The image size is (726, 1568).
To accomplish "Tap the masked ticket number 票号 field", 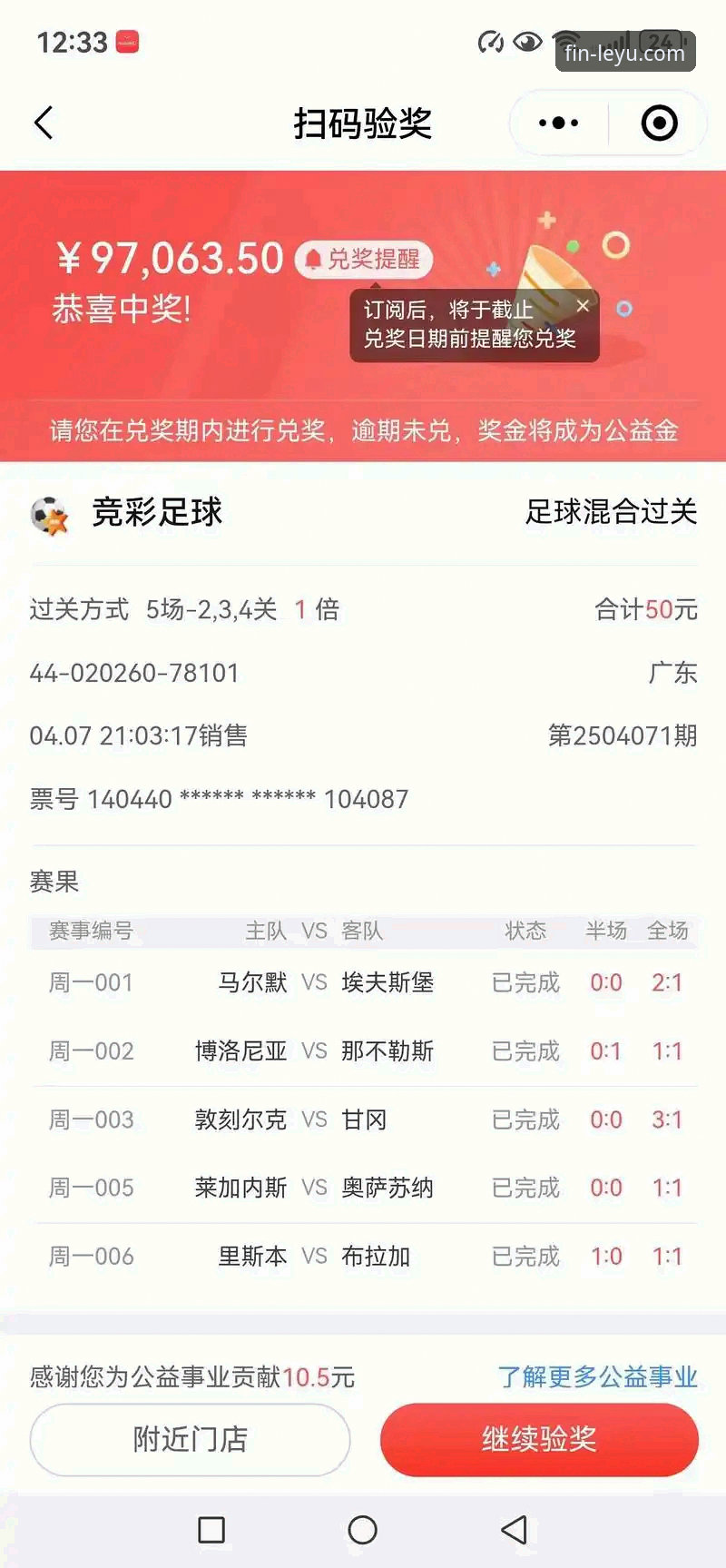I will point(218,799).
